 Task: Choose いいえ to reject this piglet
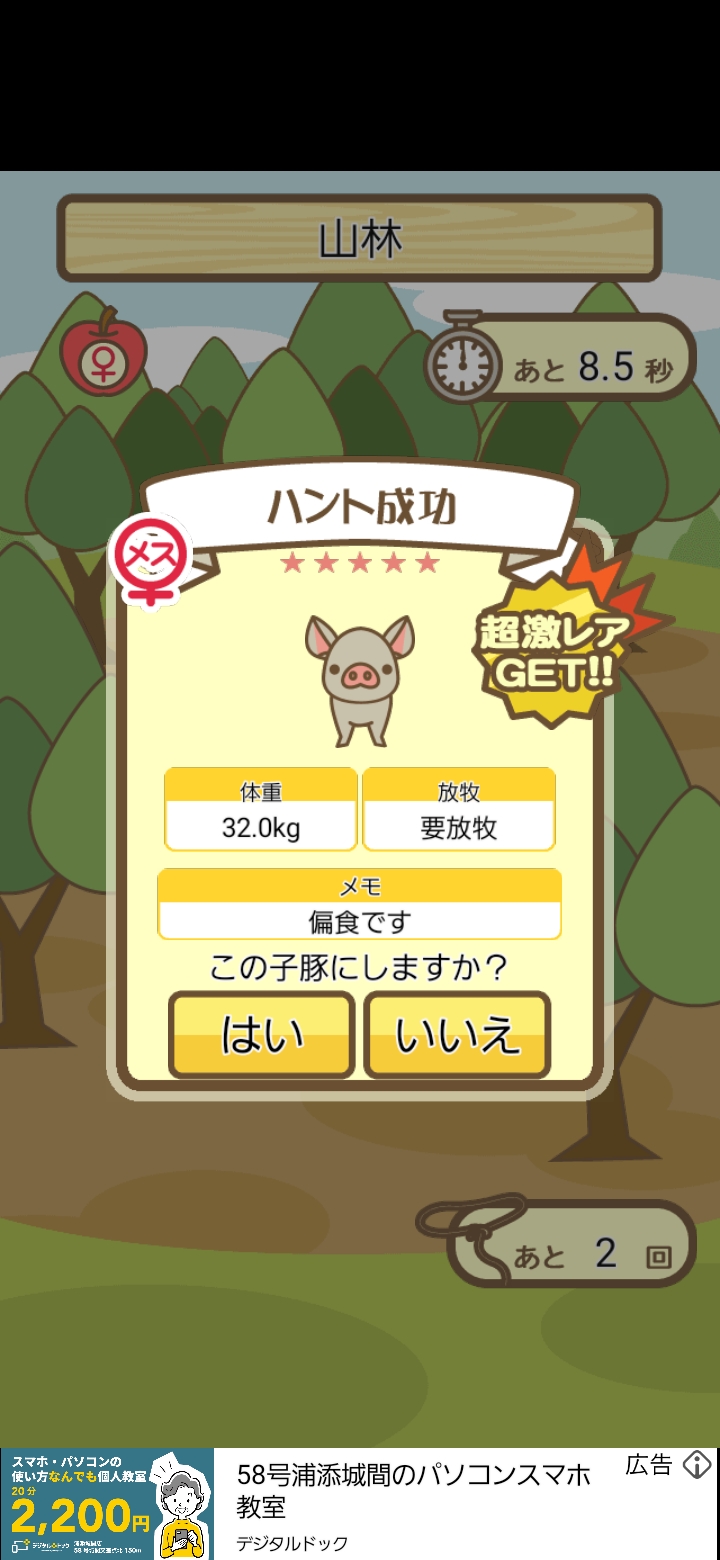(x=457, y=1035)
